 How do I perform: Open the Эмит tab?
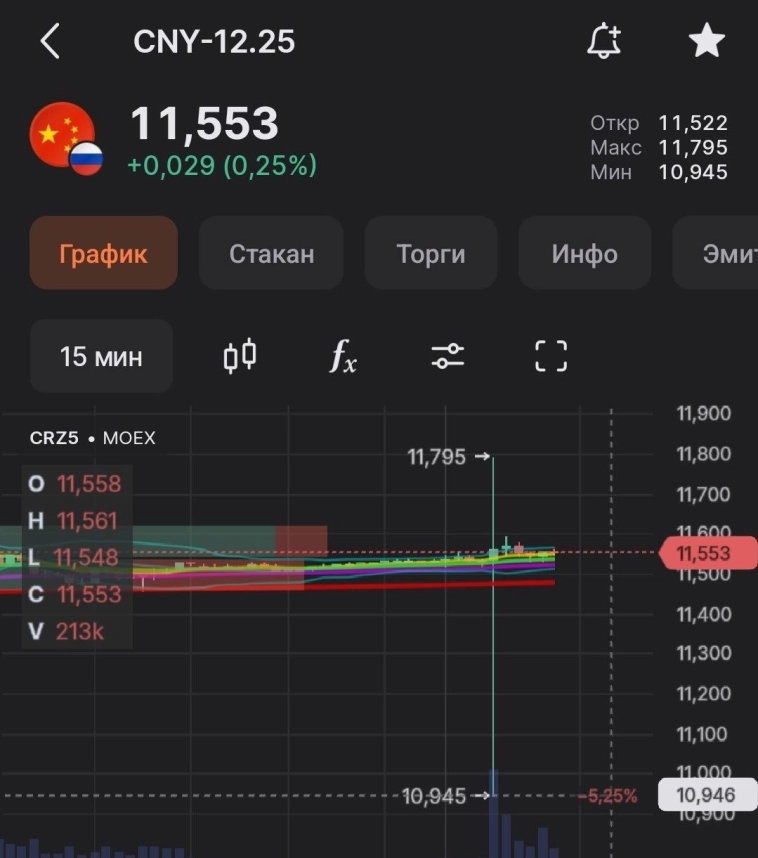tap(727, 253)
